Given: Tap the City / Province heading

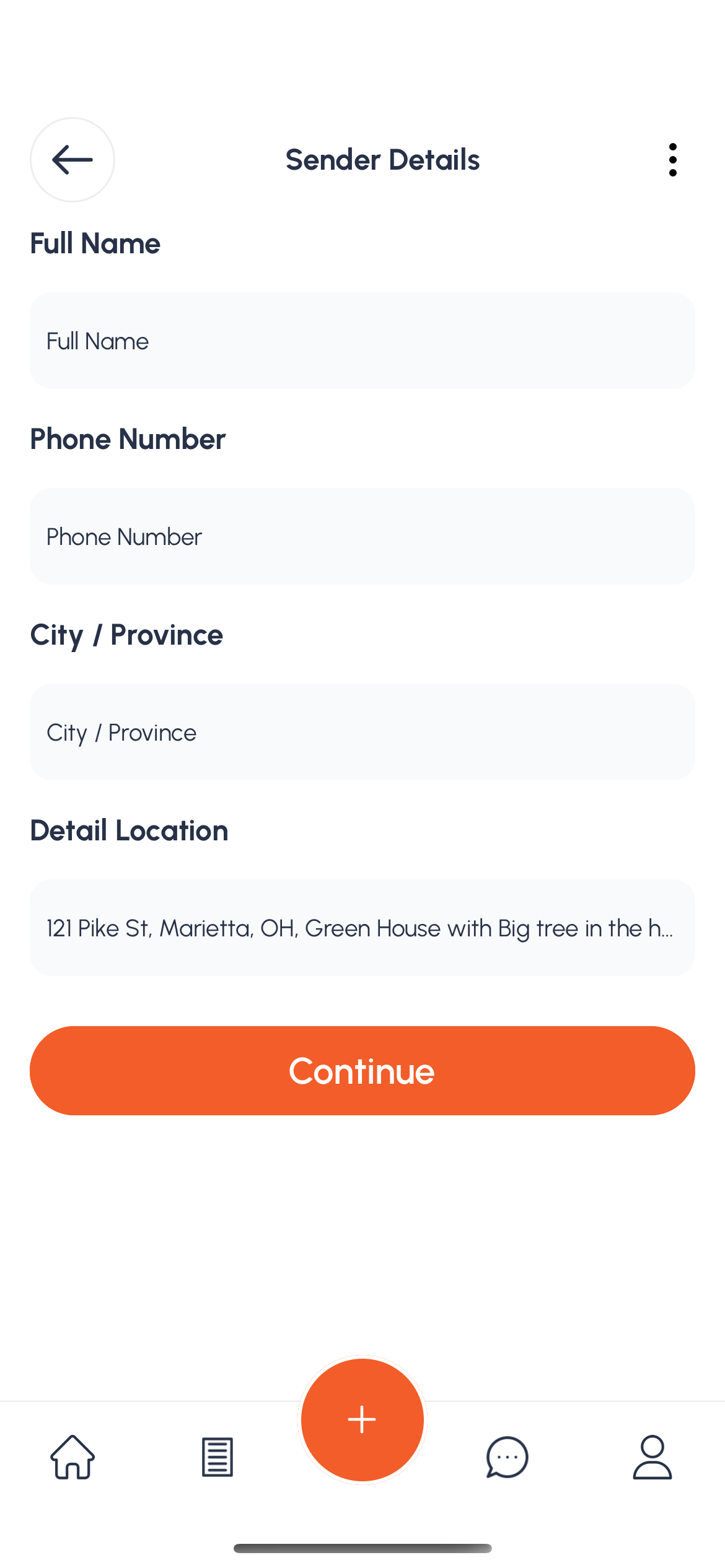Looking at the screenshot, I should click(x=126, y=635).
